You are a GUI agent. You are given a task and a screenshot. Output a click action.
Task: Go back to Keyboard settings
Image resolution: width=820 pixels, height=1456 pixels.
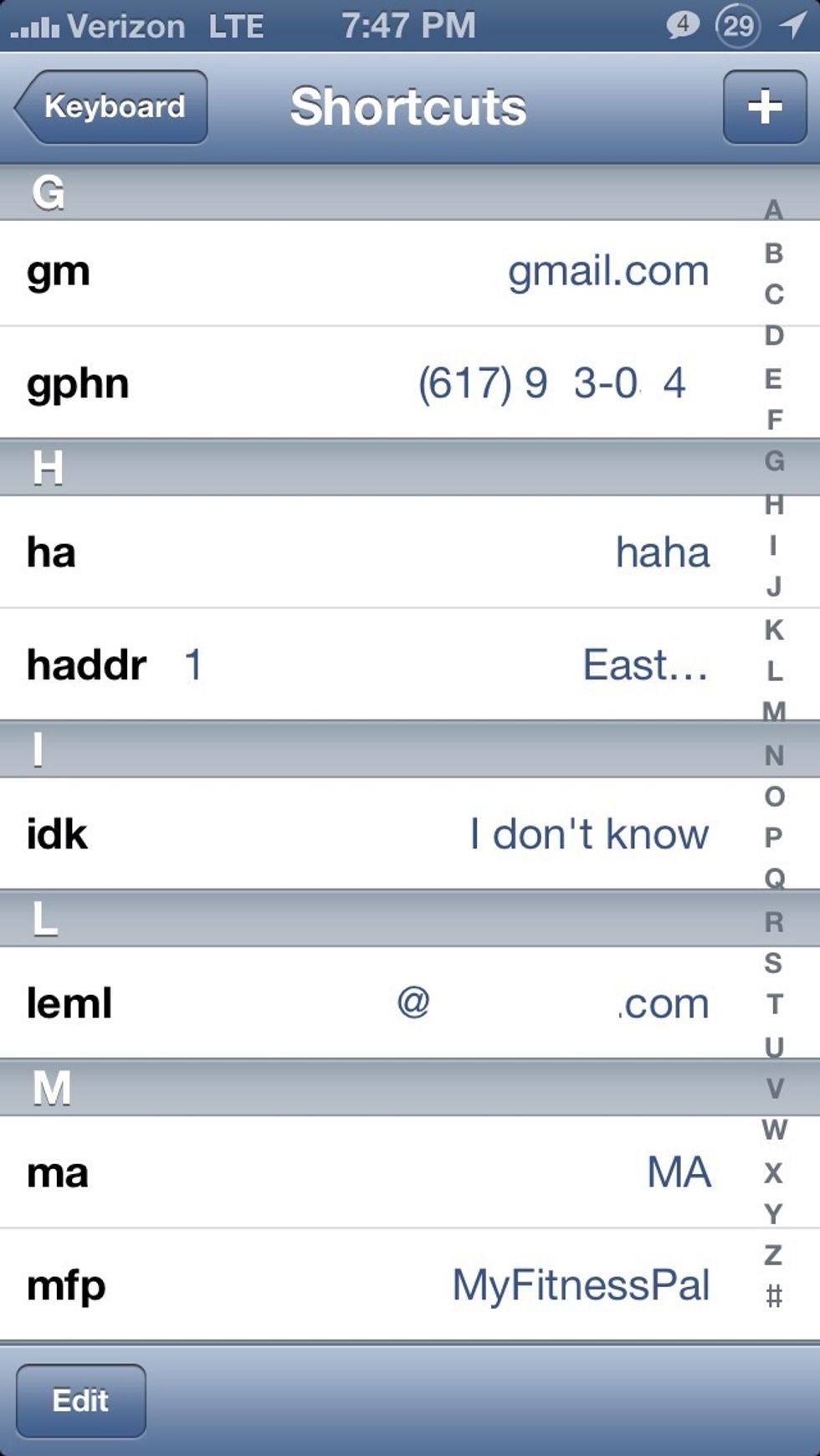coord(111,107)
